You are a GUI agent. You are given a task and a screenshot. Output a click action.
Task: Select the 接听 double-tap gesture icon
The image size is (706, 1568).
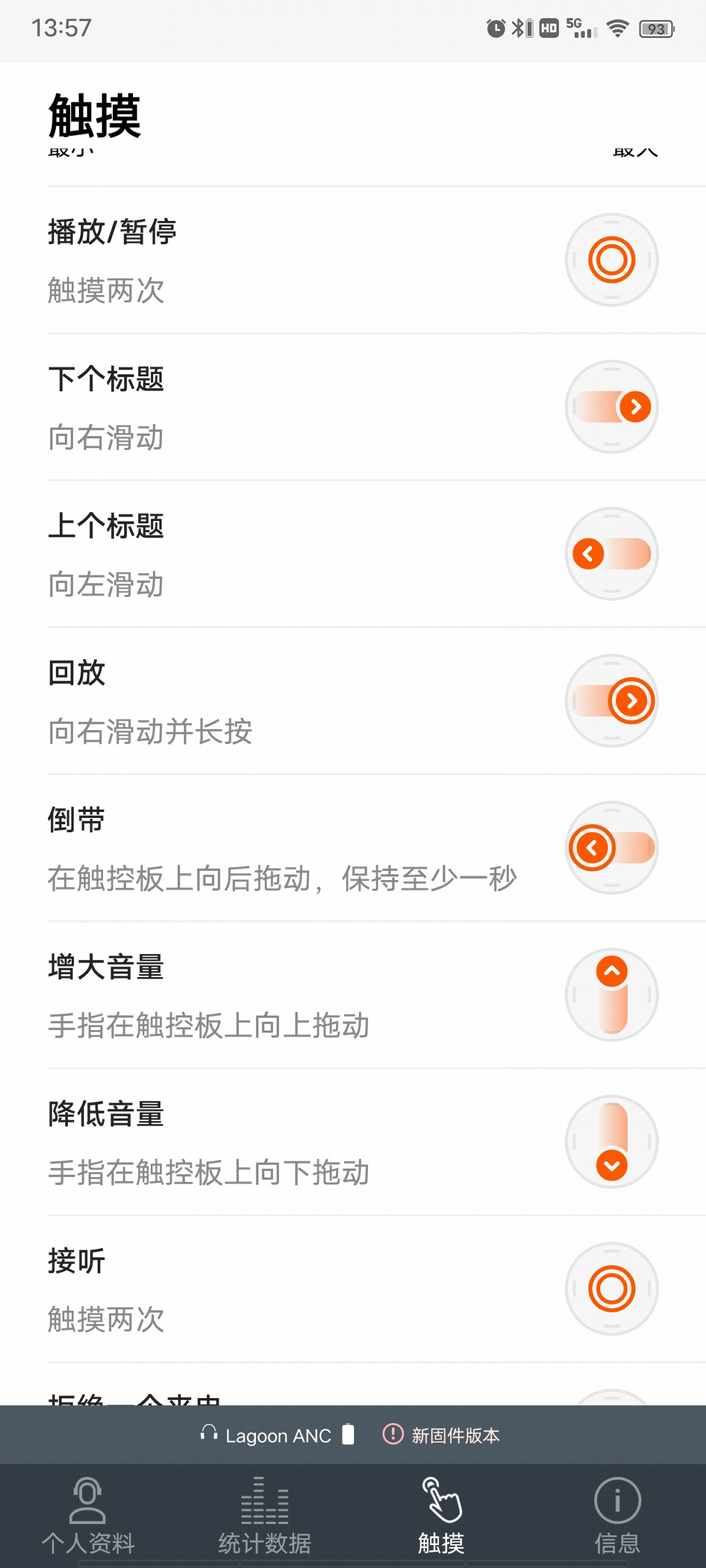612,1288
